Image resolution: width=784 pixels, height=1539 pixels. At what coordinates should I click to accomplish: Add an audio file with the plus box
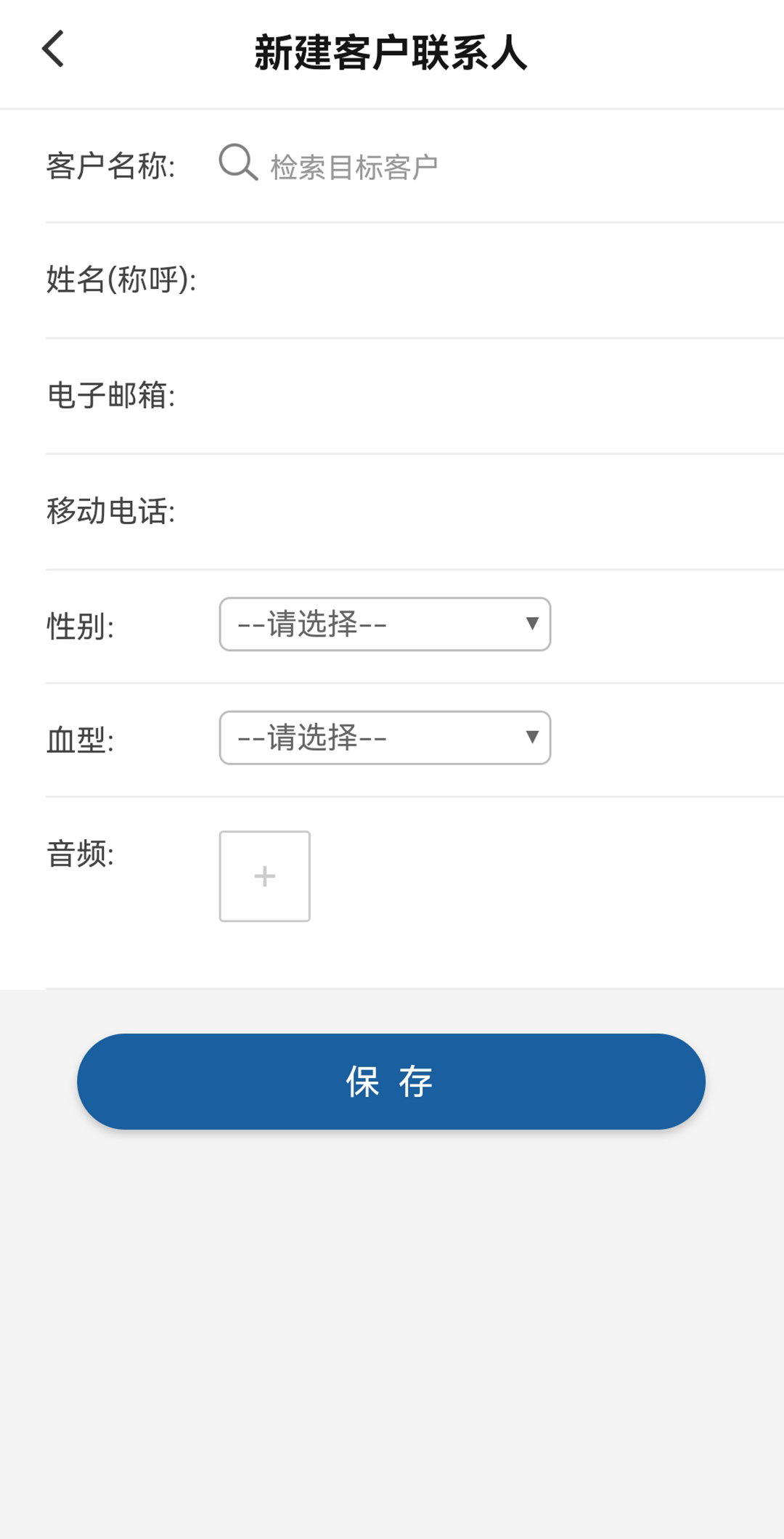(x=265, y=876)
